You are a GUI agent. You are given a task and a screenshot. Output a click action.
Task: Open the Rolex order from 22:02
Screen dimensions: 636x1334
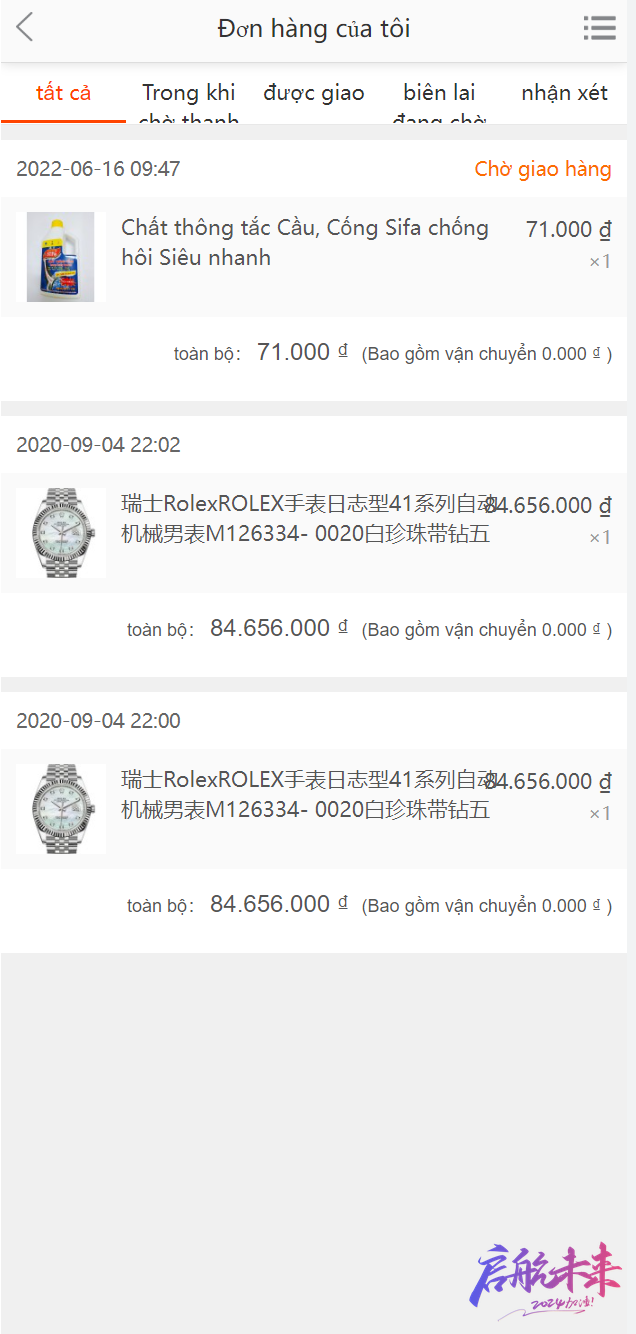click(304, 519)
